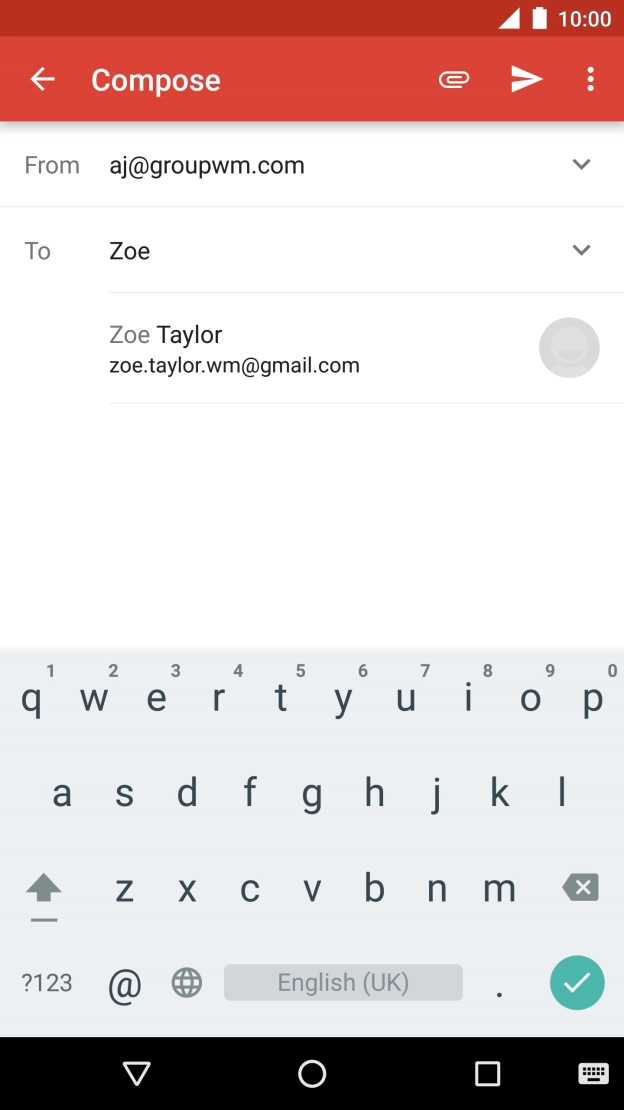Send the email
Screen dimensions: 624x1110
click(526, 80)
